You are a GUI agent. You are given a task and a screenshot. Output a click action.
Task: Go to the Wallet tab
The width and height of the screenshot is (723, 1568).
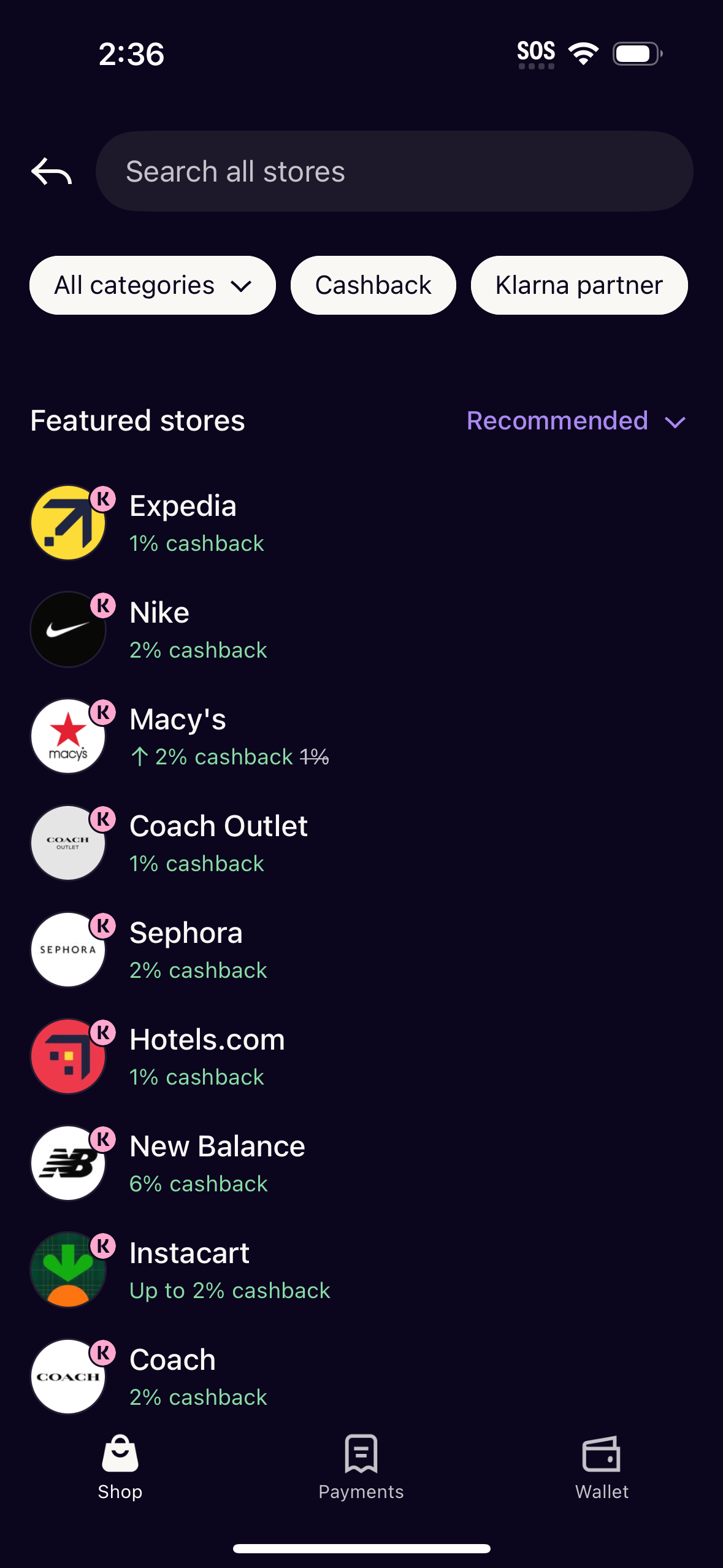pyautogui.click(x=602, y=1467)
